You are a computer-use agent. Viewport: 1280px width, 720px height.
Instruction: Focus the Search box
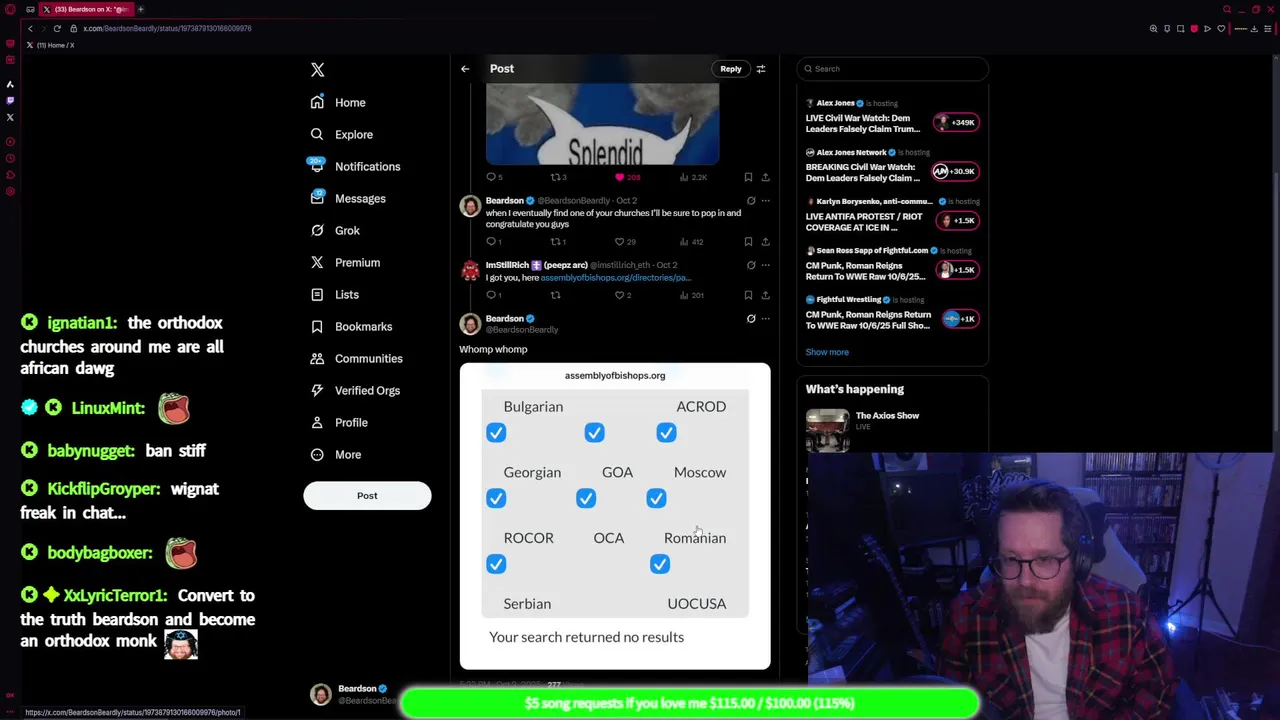pos(895,69)
